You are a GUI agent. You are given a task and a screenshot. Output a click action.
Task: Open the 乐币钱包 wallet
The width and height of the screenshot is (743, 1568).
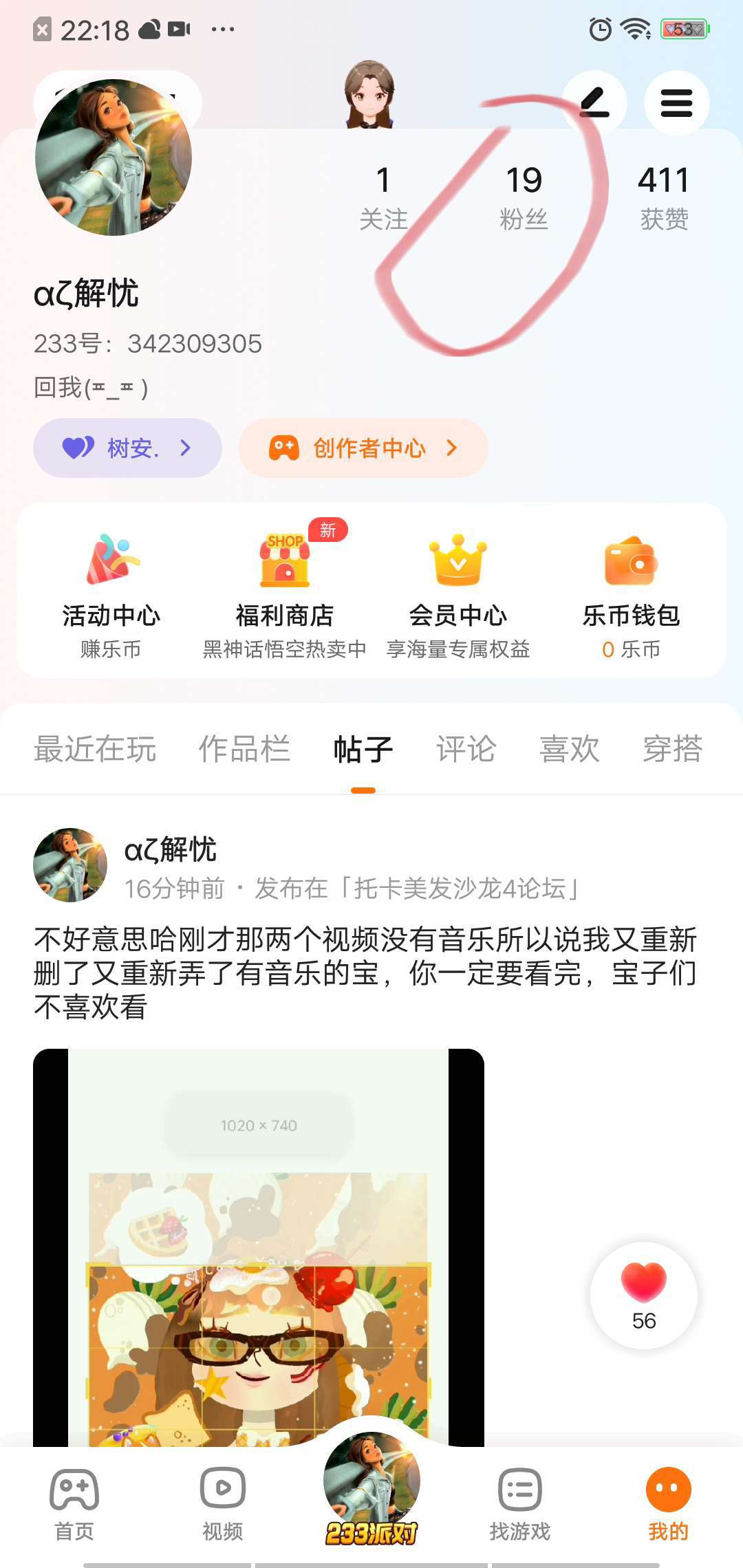(x=631, y=594)
